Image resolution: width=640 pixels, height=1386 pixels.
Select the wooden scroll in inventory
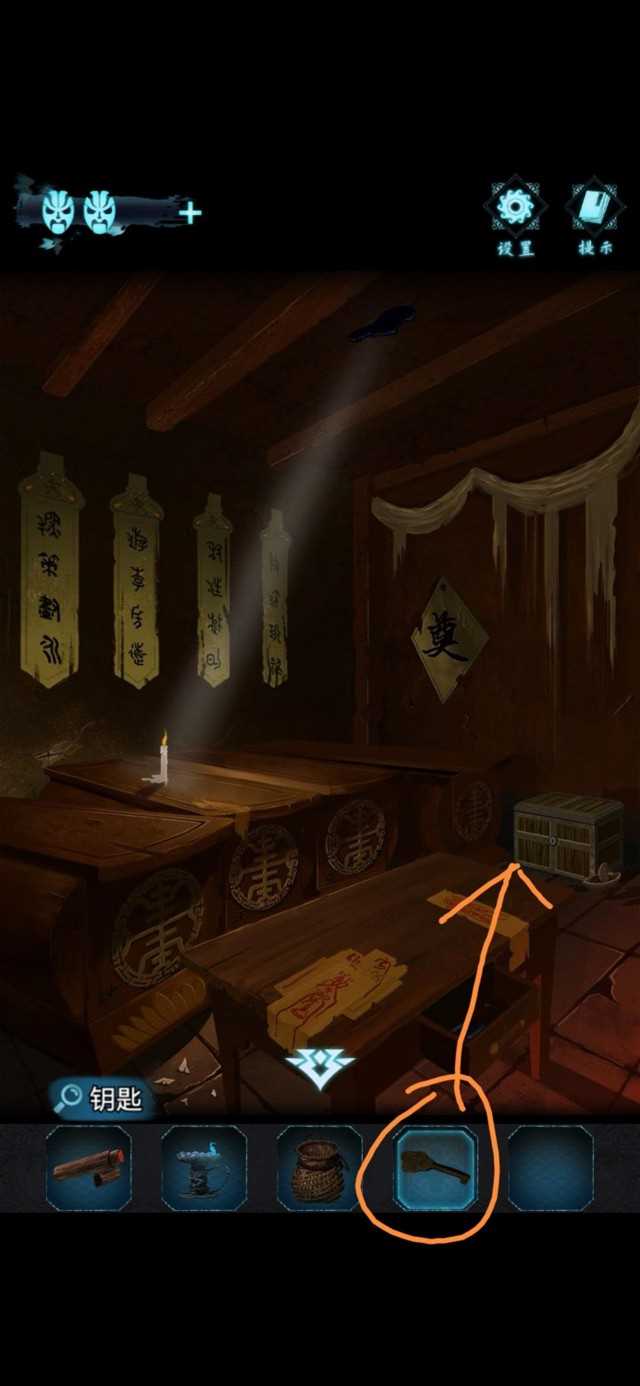click(89, 1167)
